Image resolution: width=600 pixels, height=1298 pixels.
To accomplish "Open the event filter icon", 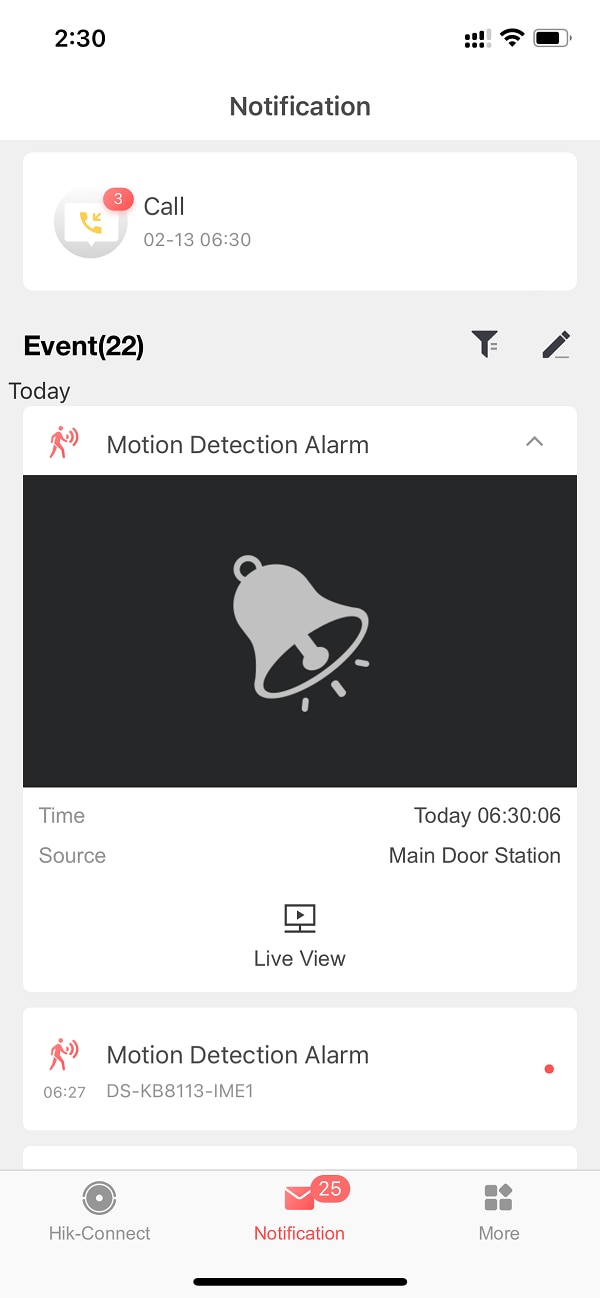I will pos(485,345).
